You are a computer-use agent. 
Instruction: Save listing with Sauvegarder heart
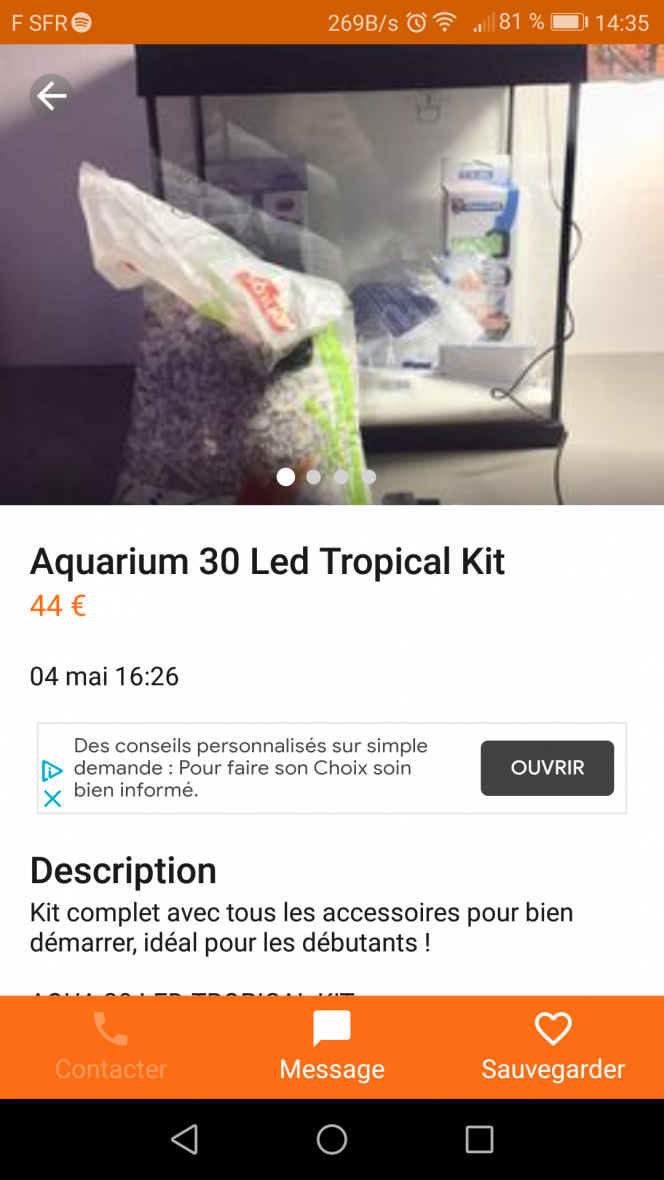pos(553,1047)
